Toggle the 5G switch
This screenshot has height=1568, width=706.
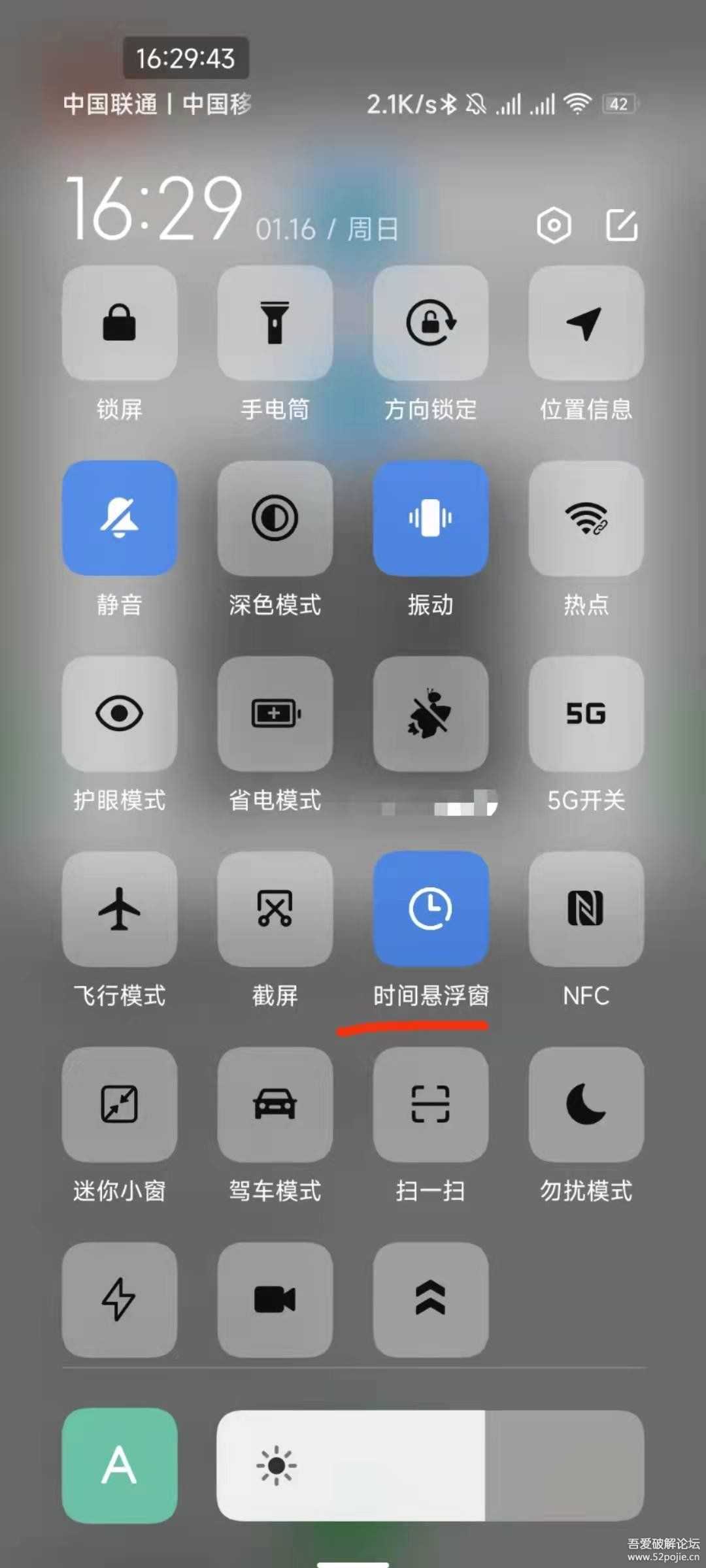click(586, 715)
